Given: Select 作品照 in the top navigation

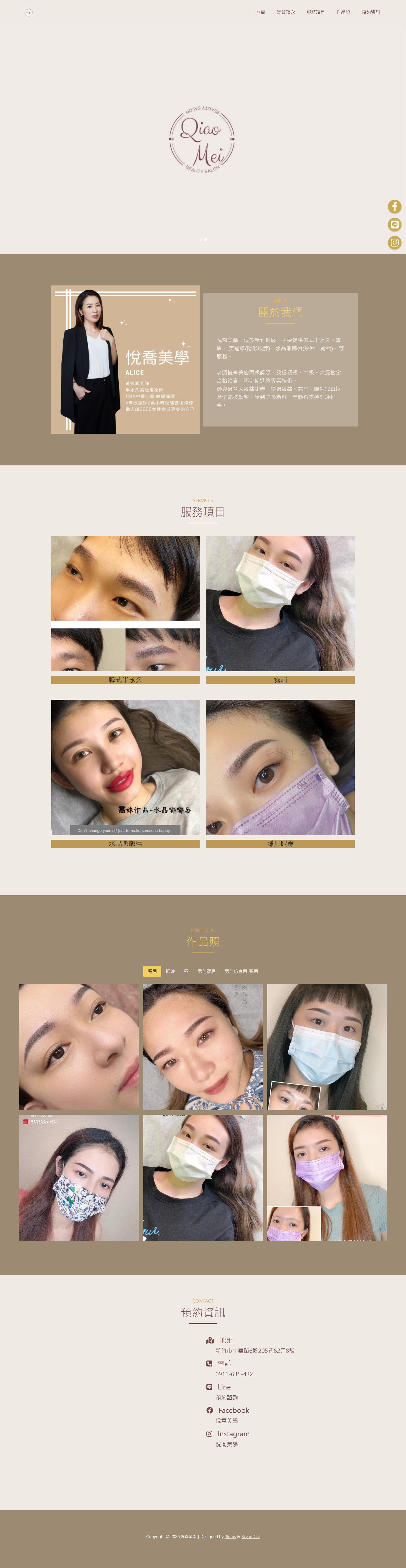Looking at the screenshot, I should click(x=343, y=12).
